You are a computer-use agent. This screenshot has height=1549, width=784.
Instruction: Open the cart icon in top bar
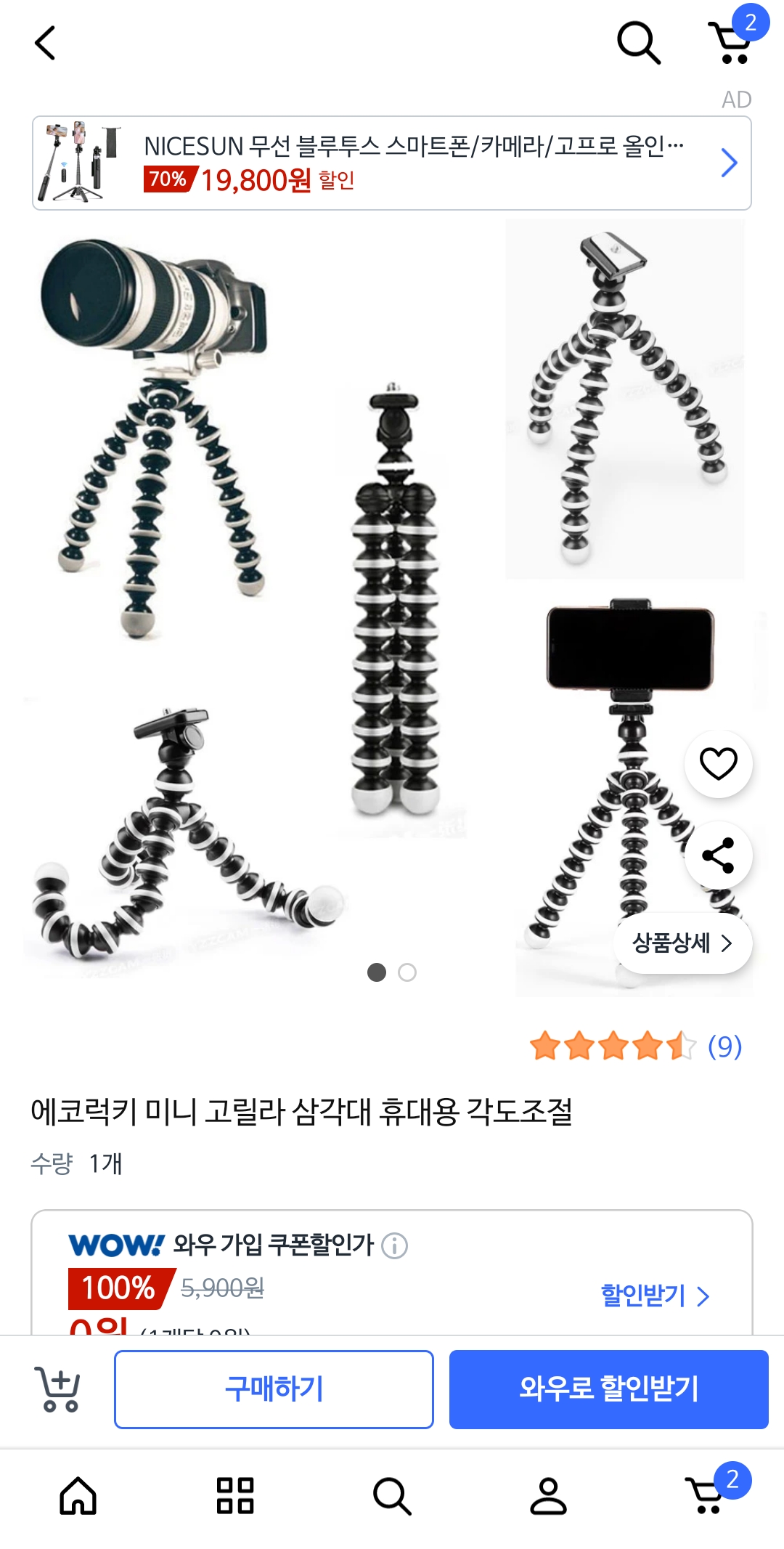(732, 42)
